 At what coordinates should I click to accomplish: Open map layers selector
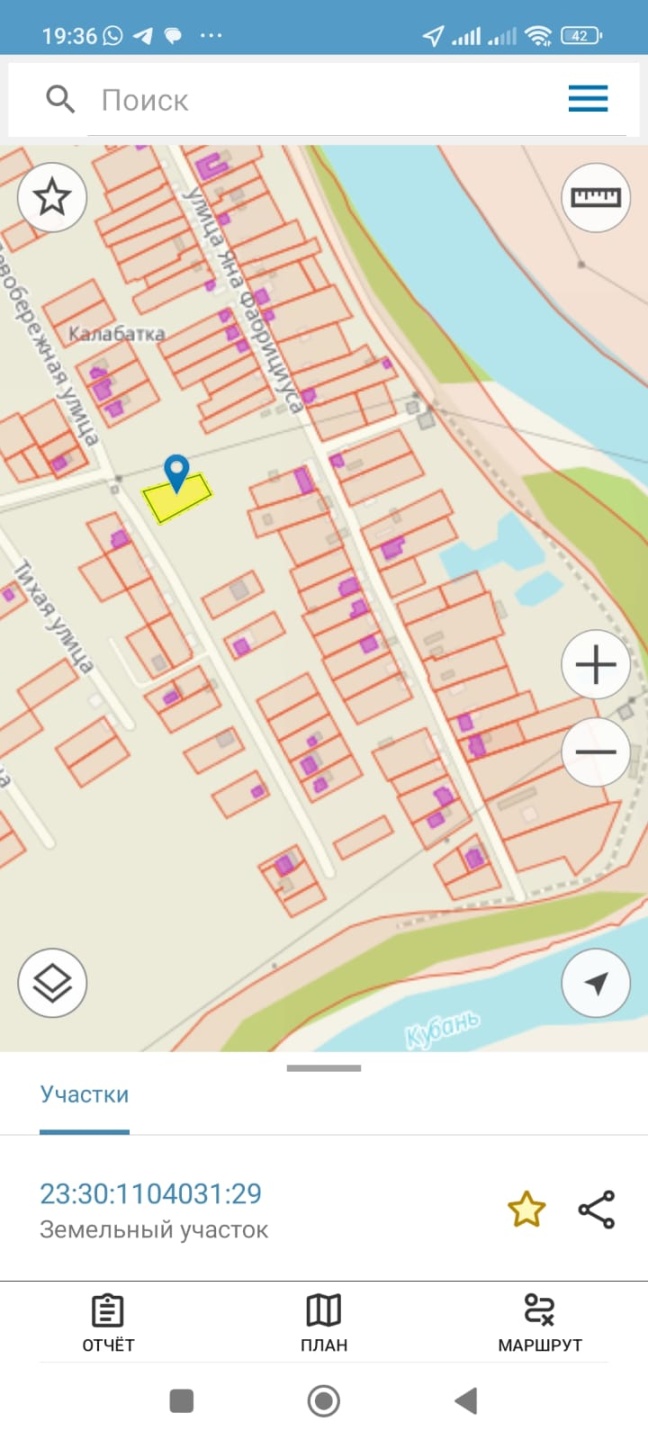pos(52,983)
